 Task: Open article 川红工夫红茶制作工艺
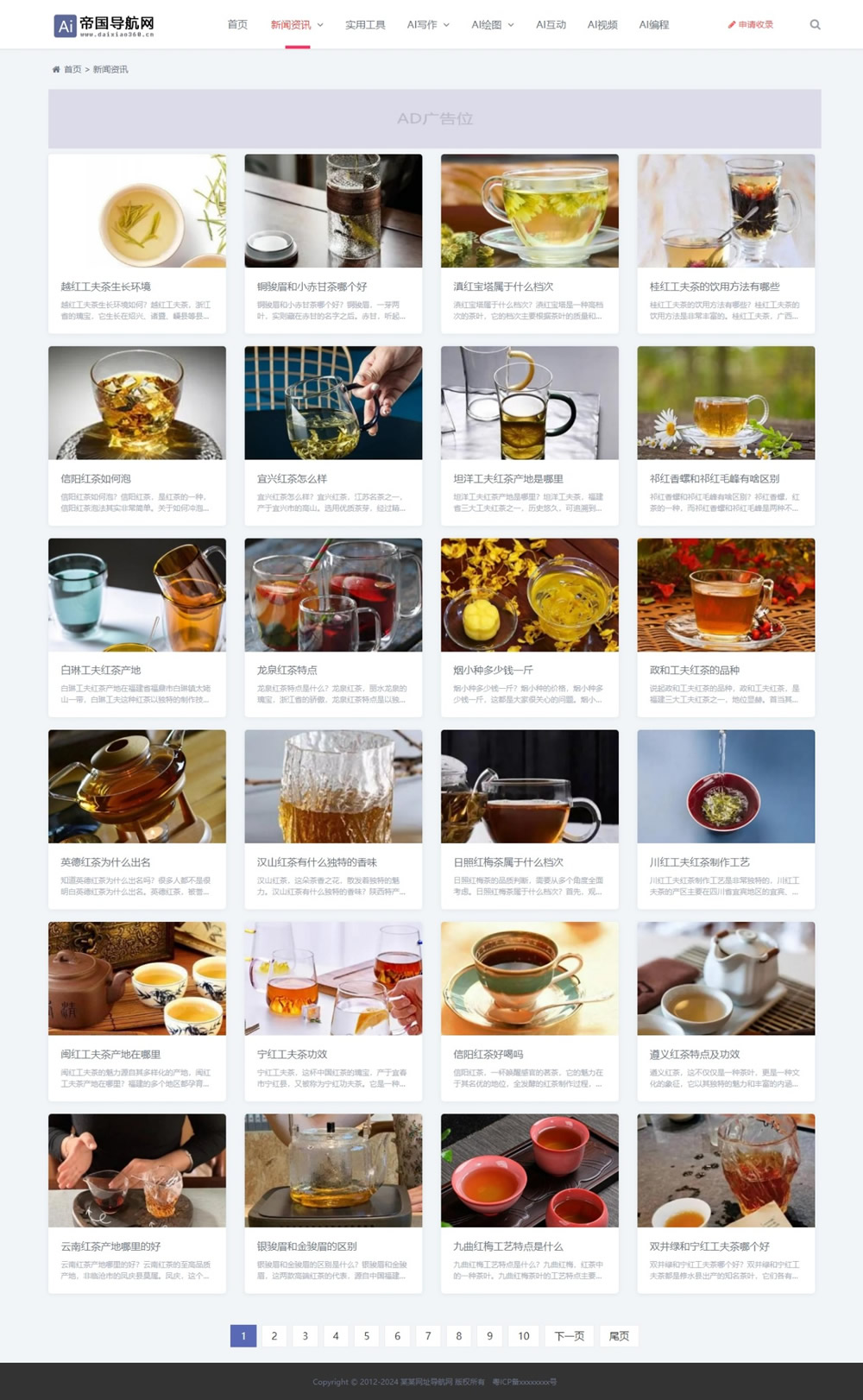coord(699,862)
